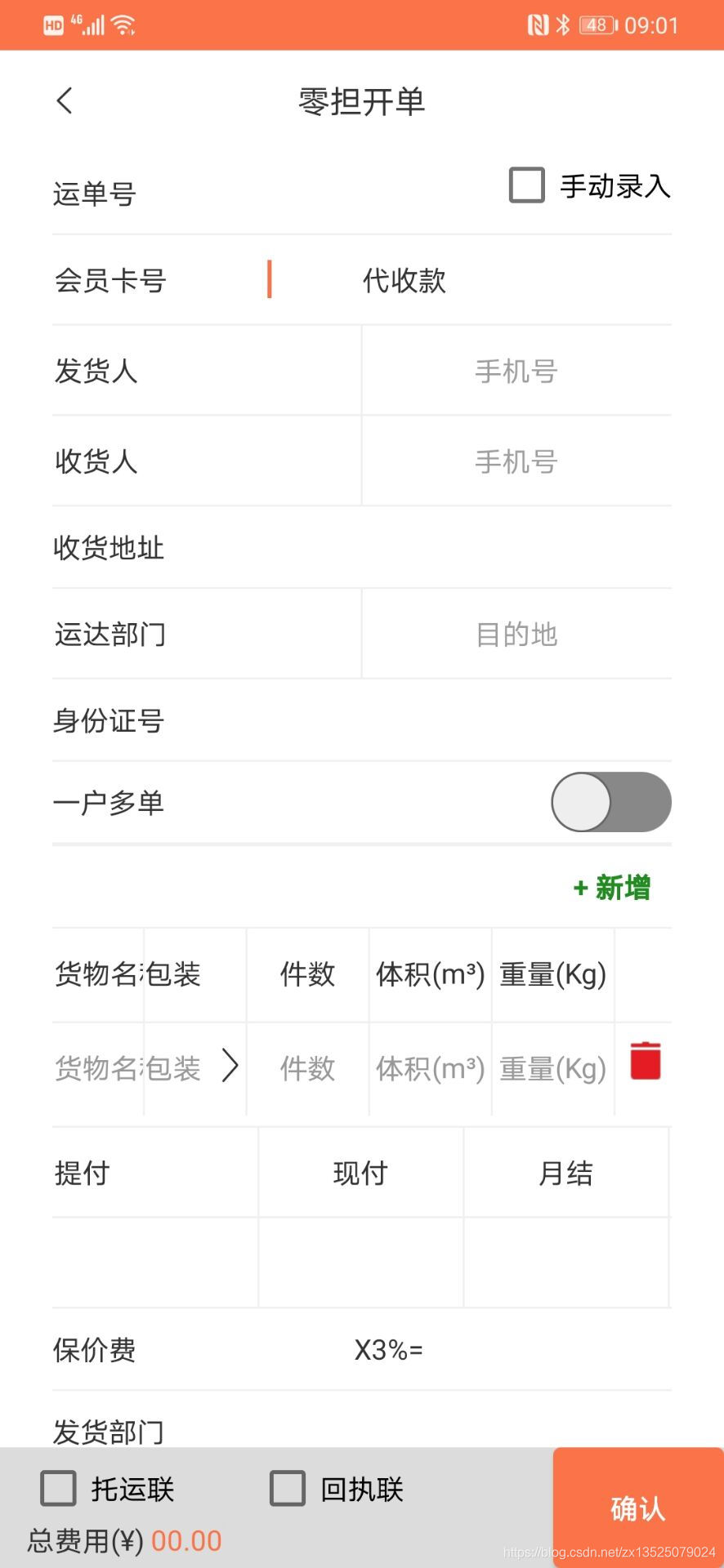
Task: Tap the 件数 input in cargo row
Action: (307, 1068)
